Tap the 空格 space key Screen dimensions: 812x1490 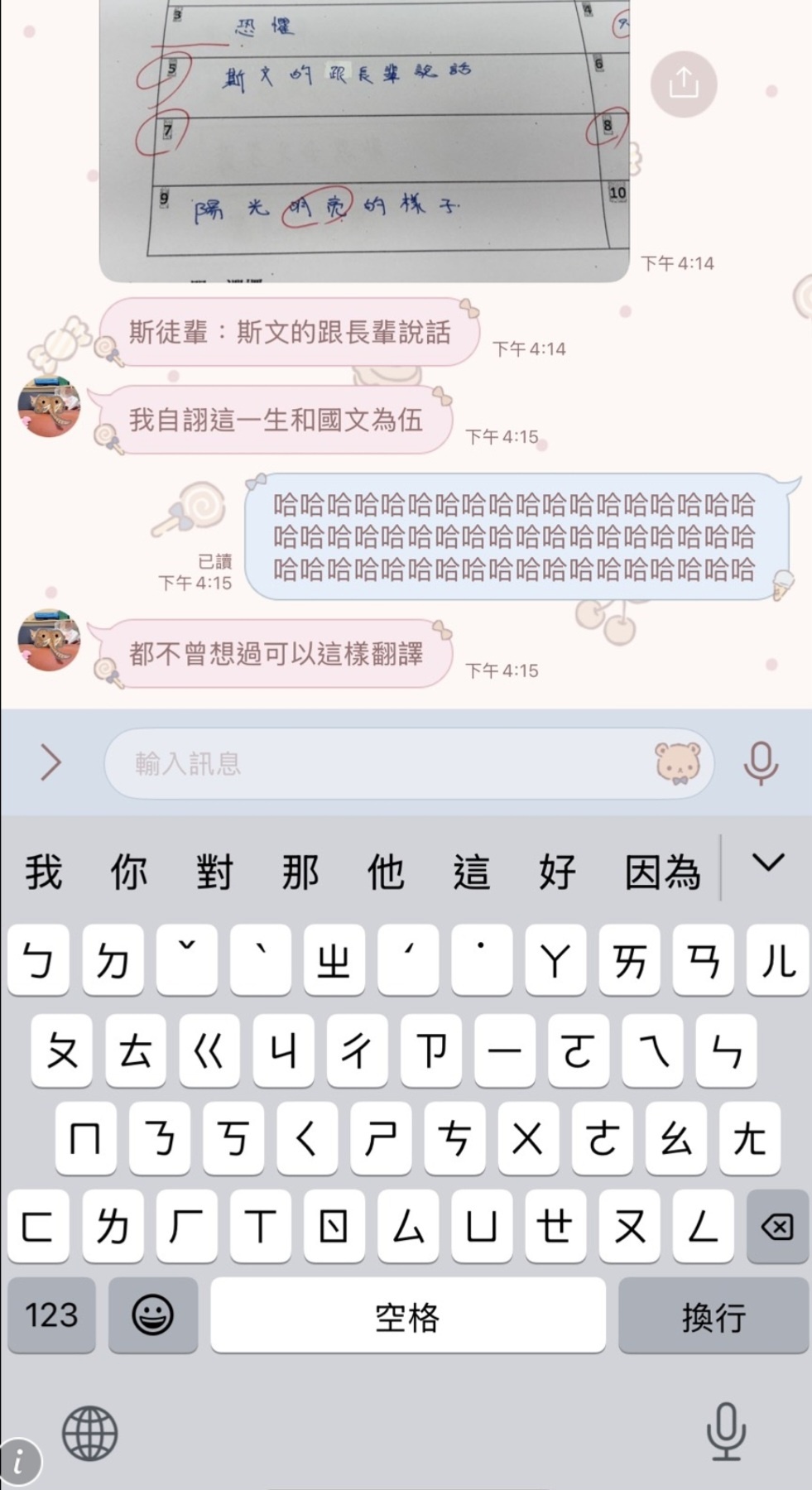point(407,1315)
